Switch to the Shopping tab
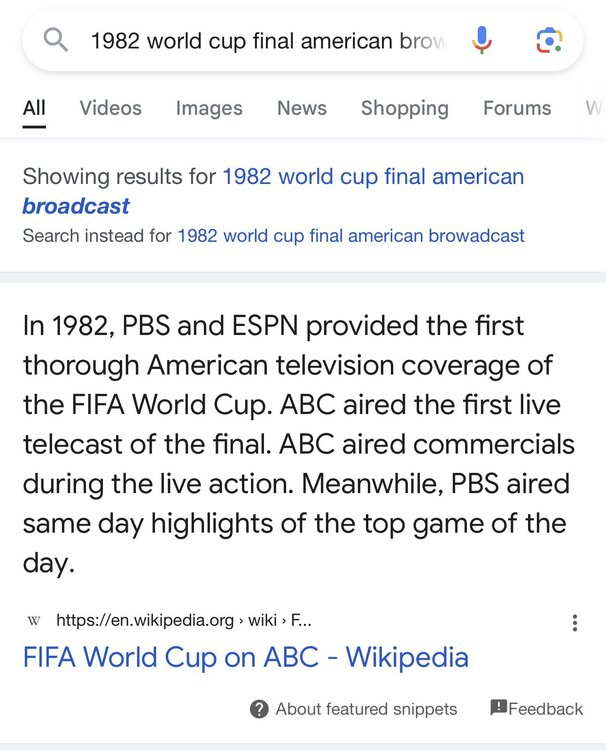Screen dimensions: 606x750 click(404, 108)
